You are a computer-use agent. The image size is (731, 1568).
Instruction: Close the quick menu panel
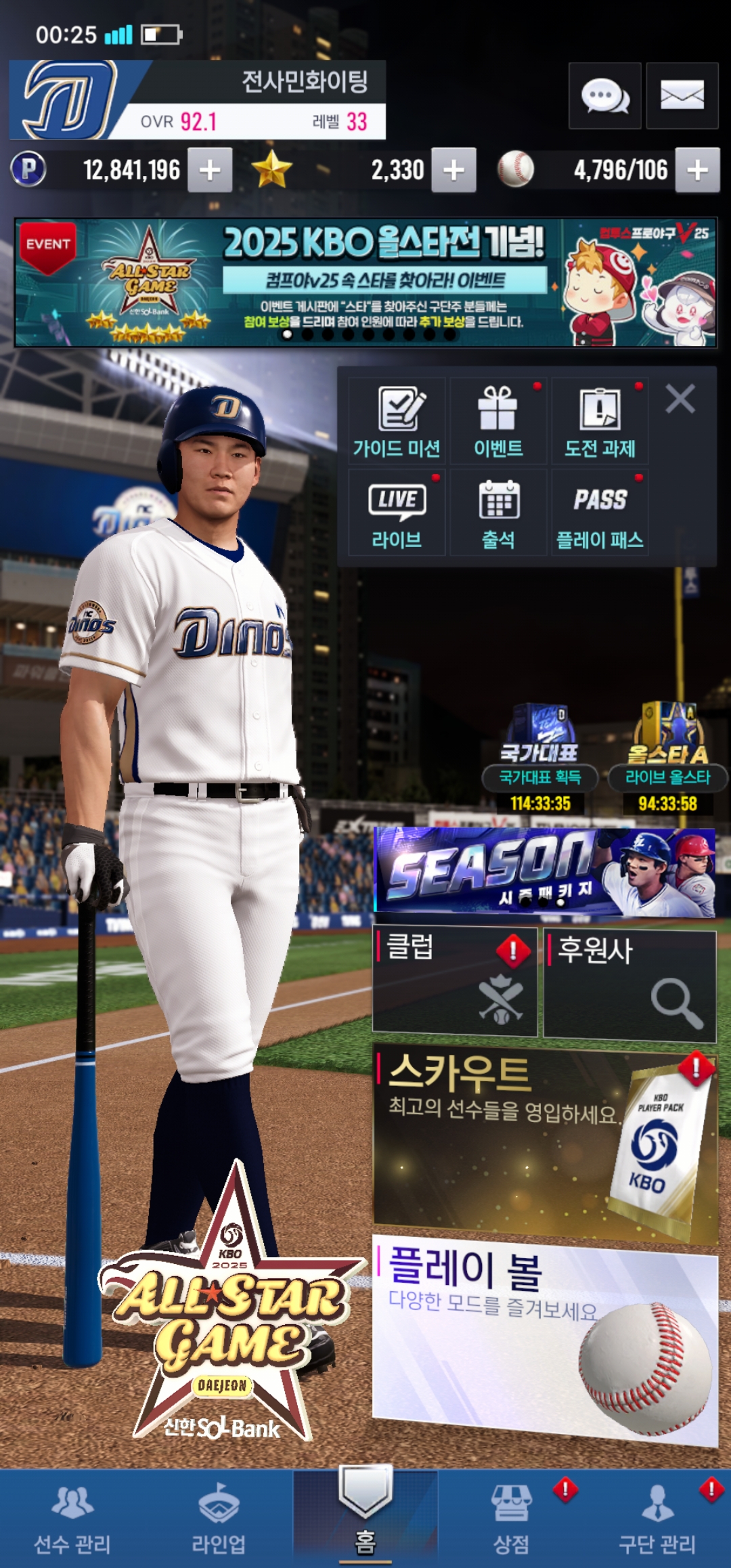click(x=680, y=399)
